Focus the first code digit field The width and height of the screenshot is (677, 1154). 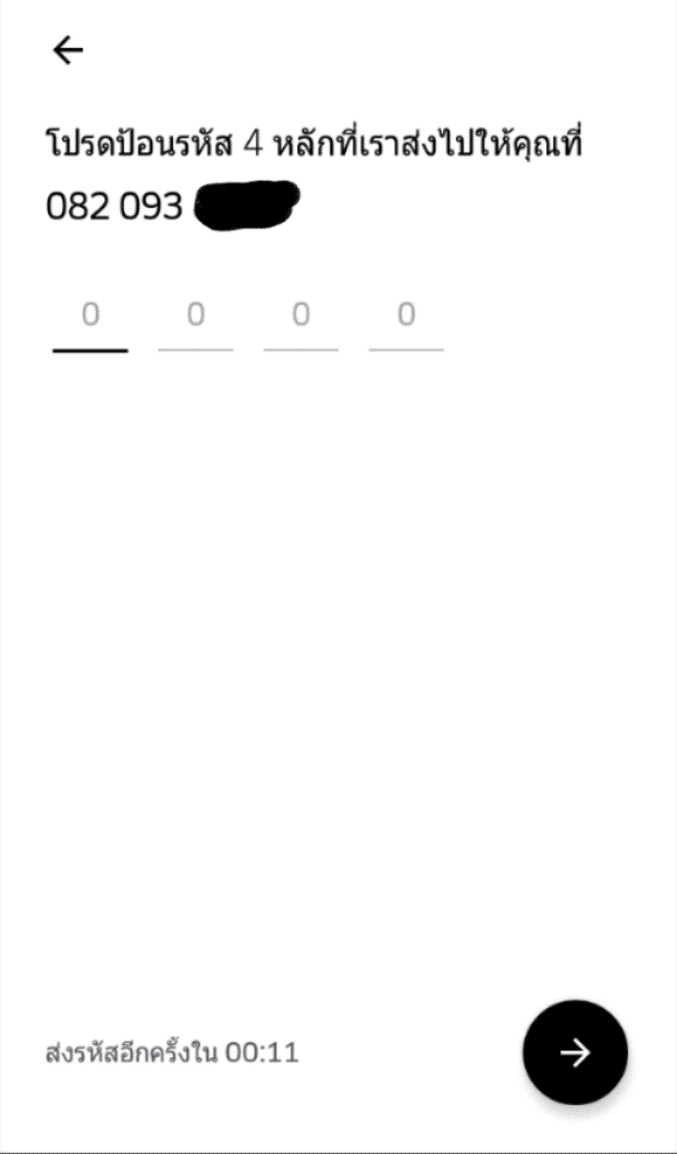pos(90,322)
